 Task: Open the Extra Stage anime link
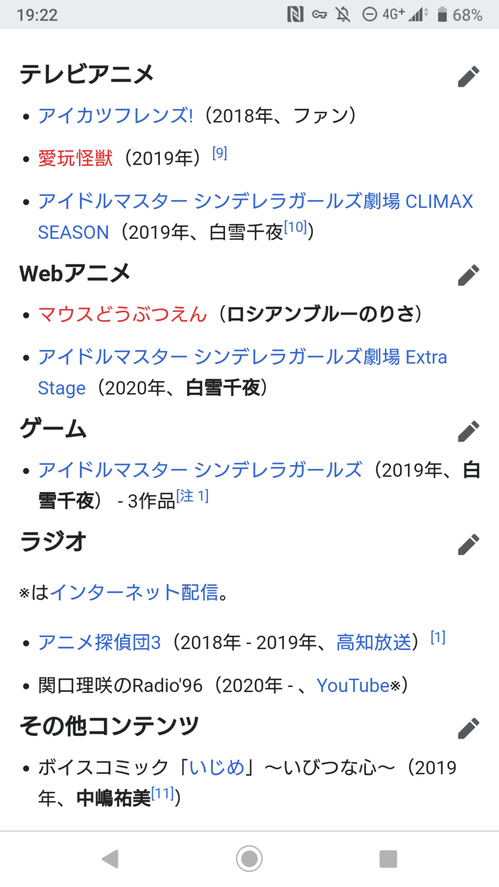[242, 373]
